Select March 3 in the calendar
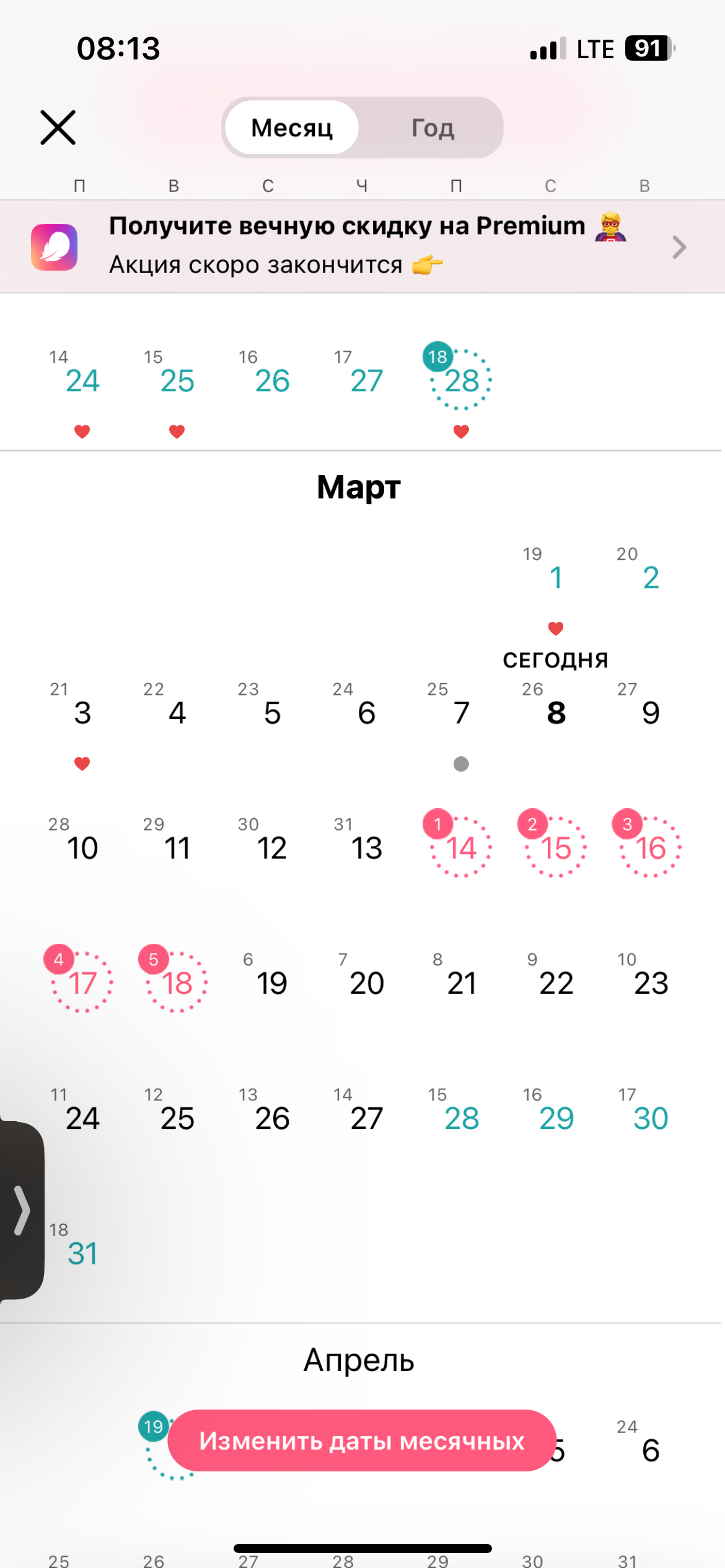This screenshot has height=1568, width=725. (82, 712)
